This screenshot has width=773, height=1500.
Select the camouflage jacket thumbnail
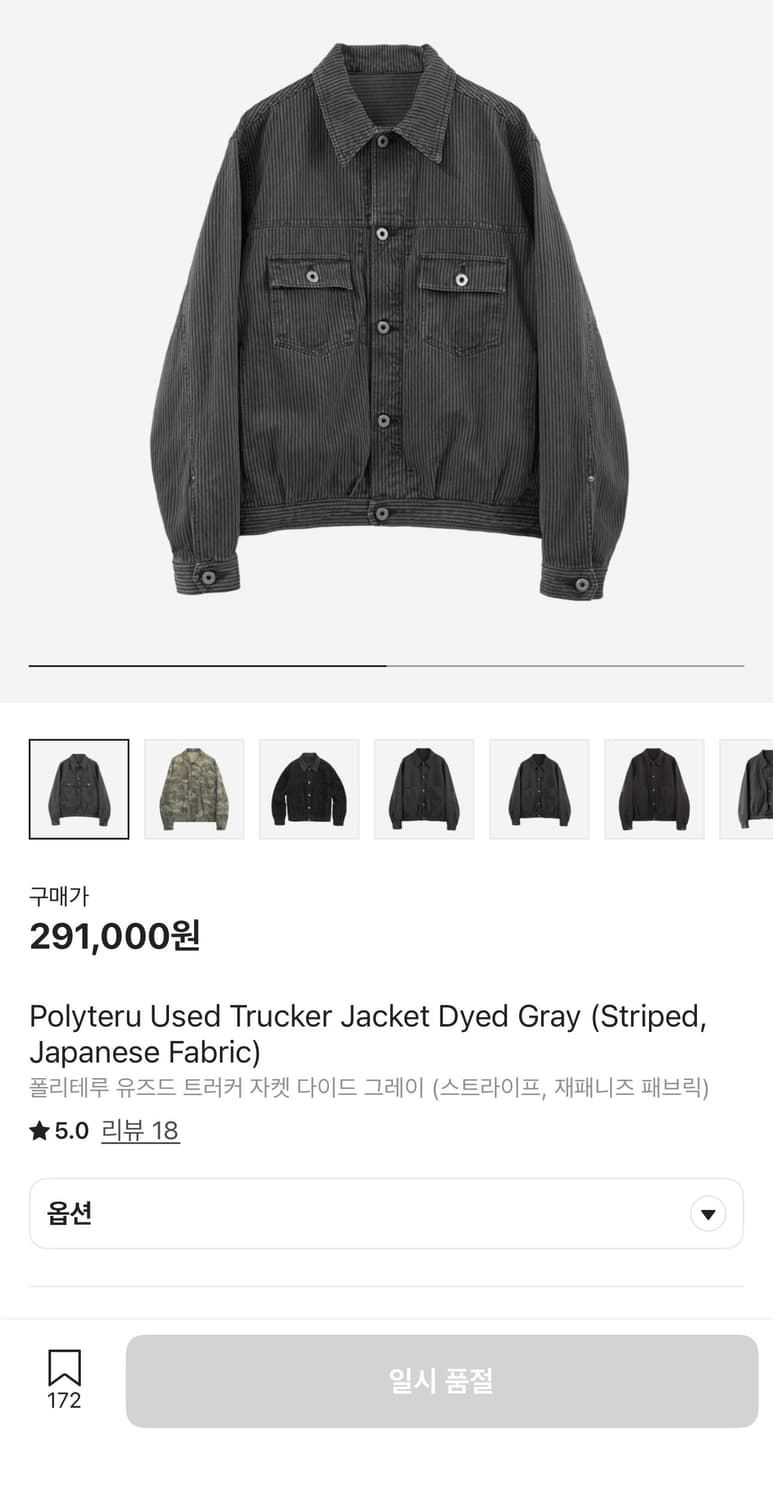click(x=194, y=789)
